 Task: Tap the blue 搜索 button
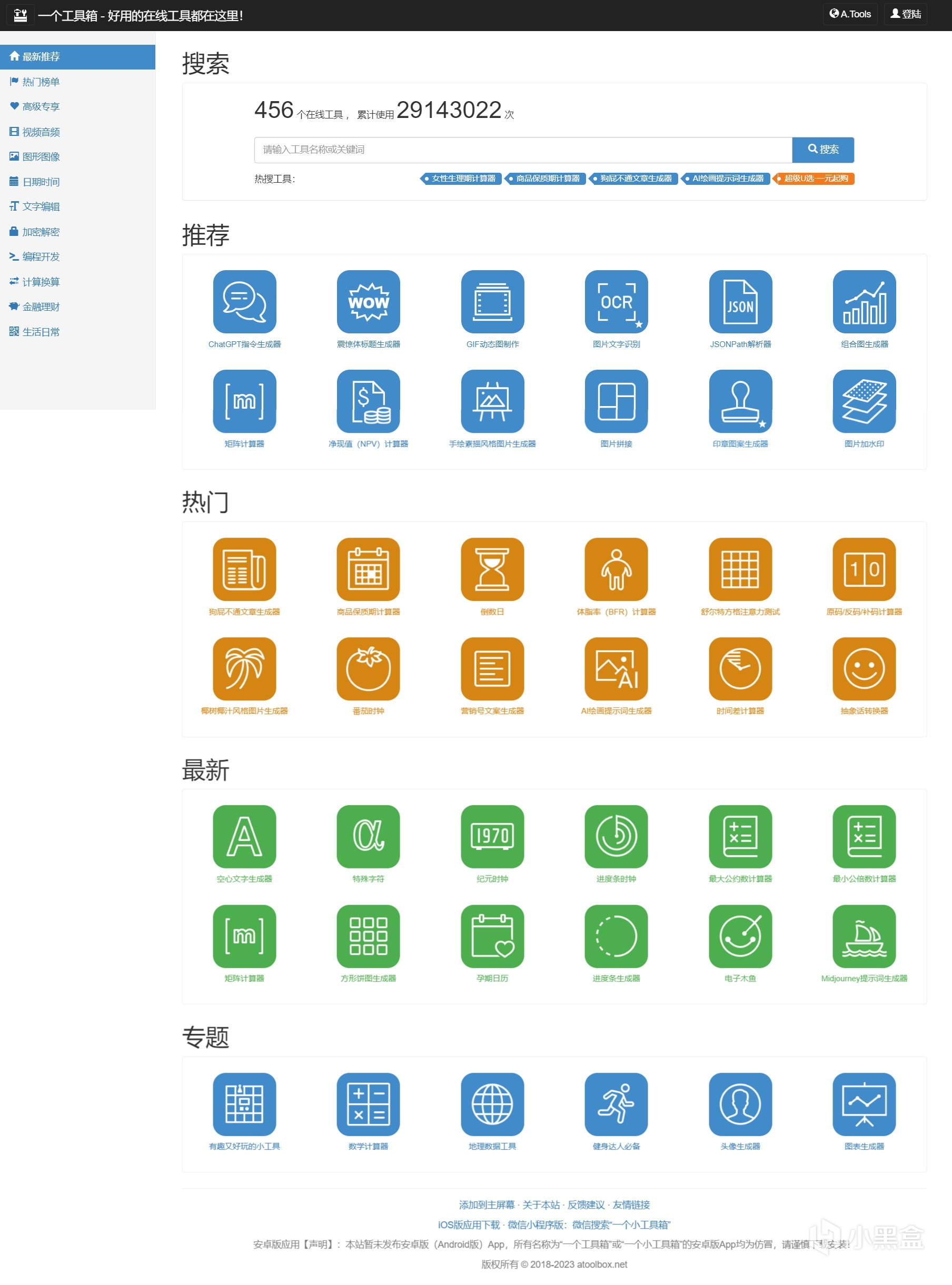coord(822,150)
